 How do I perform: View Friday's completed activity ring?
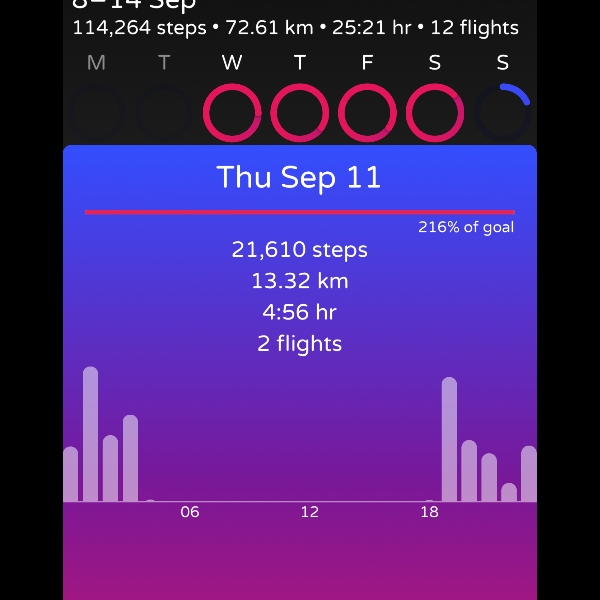pyautogui.click(x=367, y=112)
